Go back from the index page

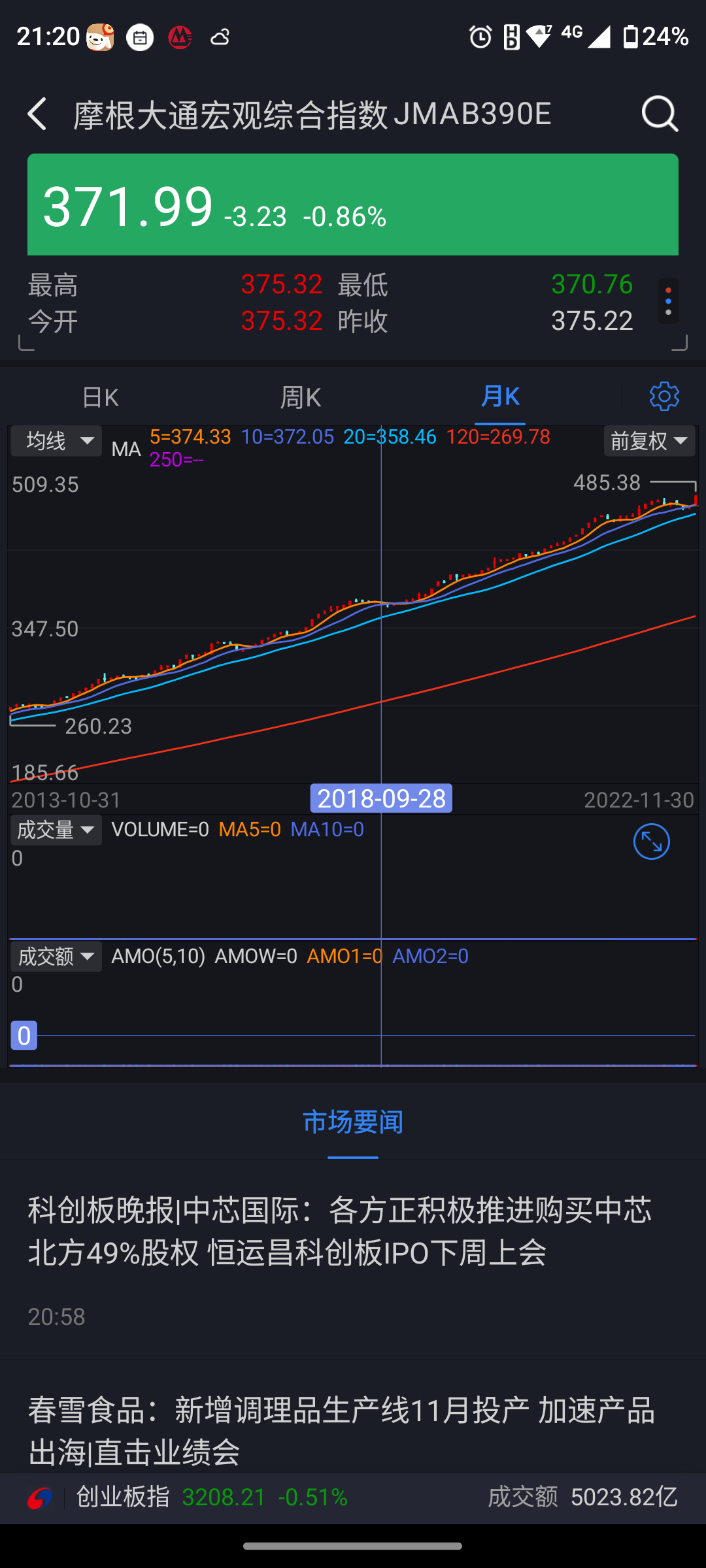tap(37, 114)
